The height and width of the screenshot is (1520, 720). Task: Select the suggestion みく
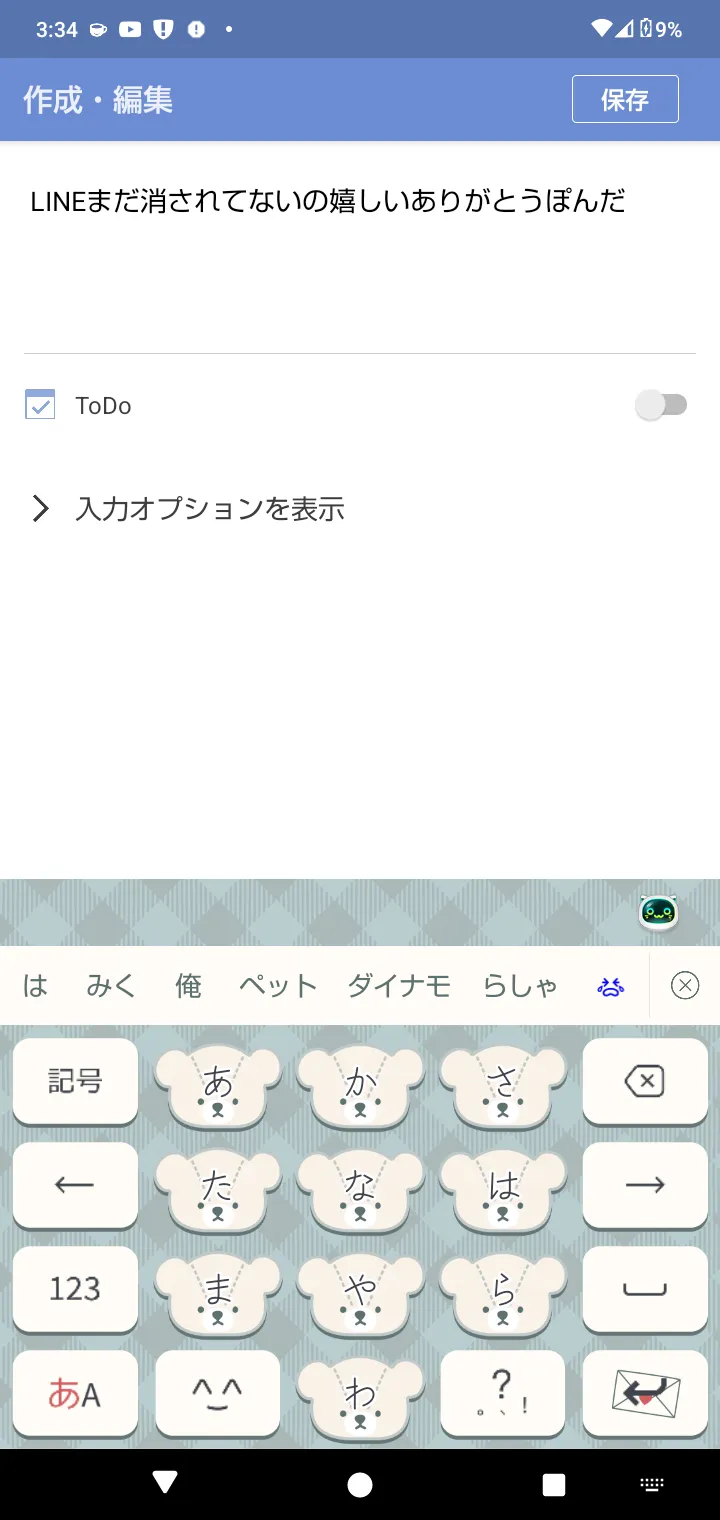pyautogui.click(x=110, y=986)
